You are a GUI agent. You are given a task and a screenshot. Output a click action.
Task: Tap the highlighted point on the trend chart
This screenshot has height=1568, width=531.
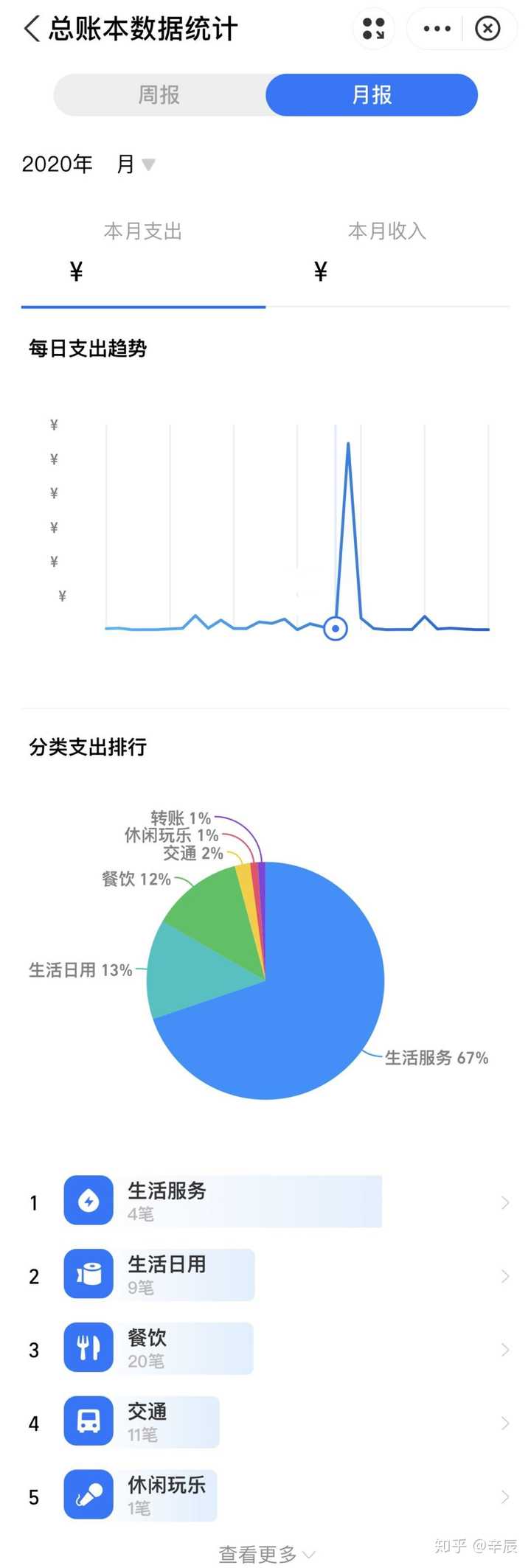click(336, 629)
